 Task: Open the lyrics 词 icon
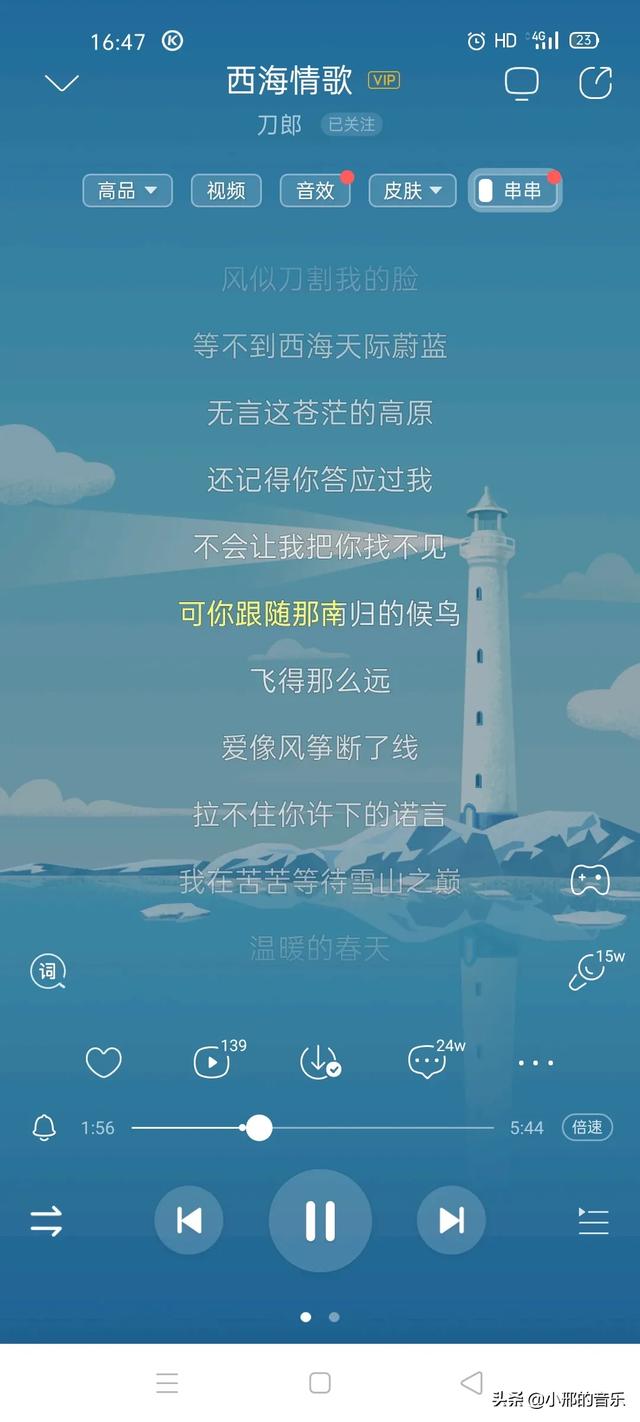pyautogui.click(x=47, y=970)
